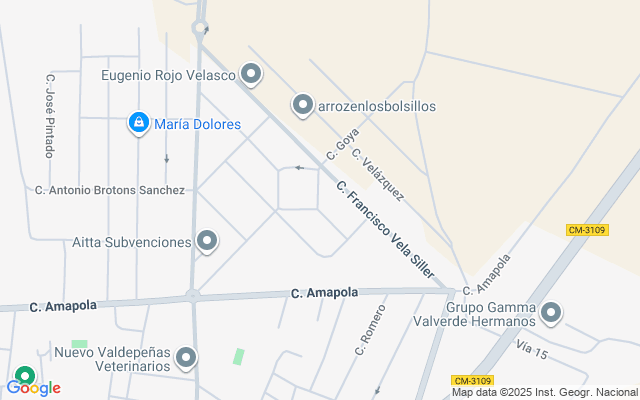Viewport: 640px width, 400px height.
Task: Tap the María Dolores shopping marker
Action: 138,124
